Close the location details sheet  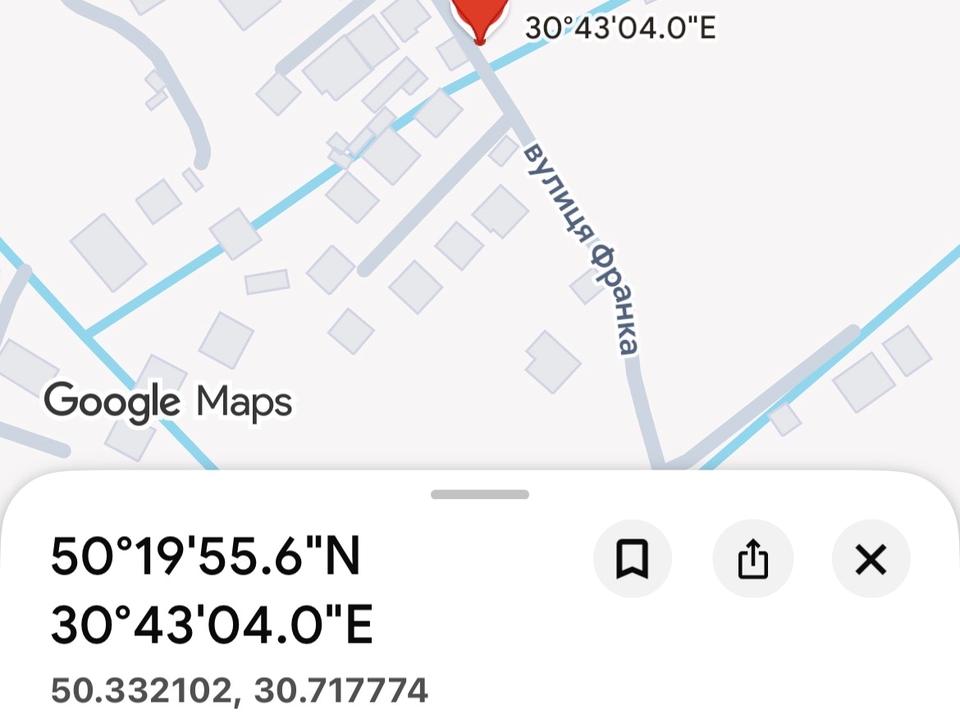871,559
